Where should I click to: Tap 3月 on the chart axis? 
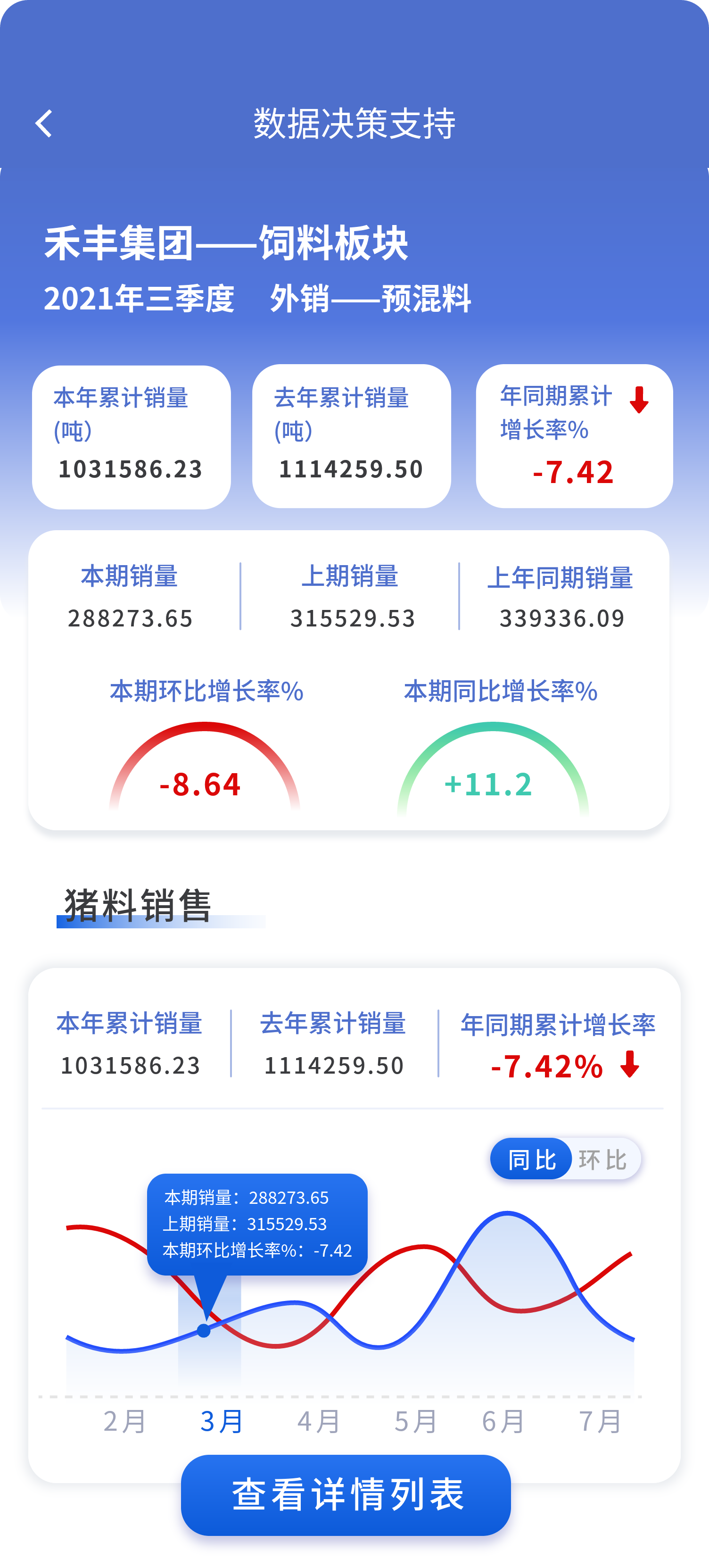click(222, 1422)
